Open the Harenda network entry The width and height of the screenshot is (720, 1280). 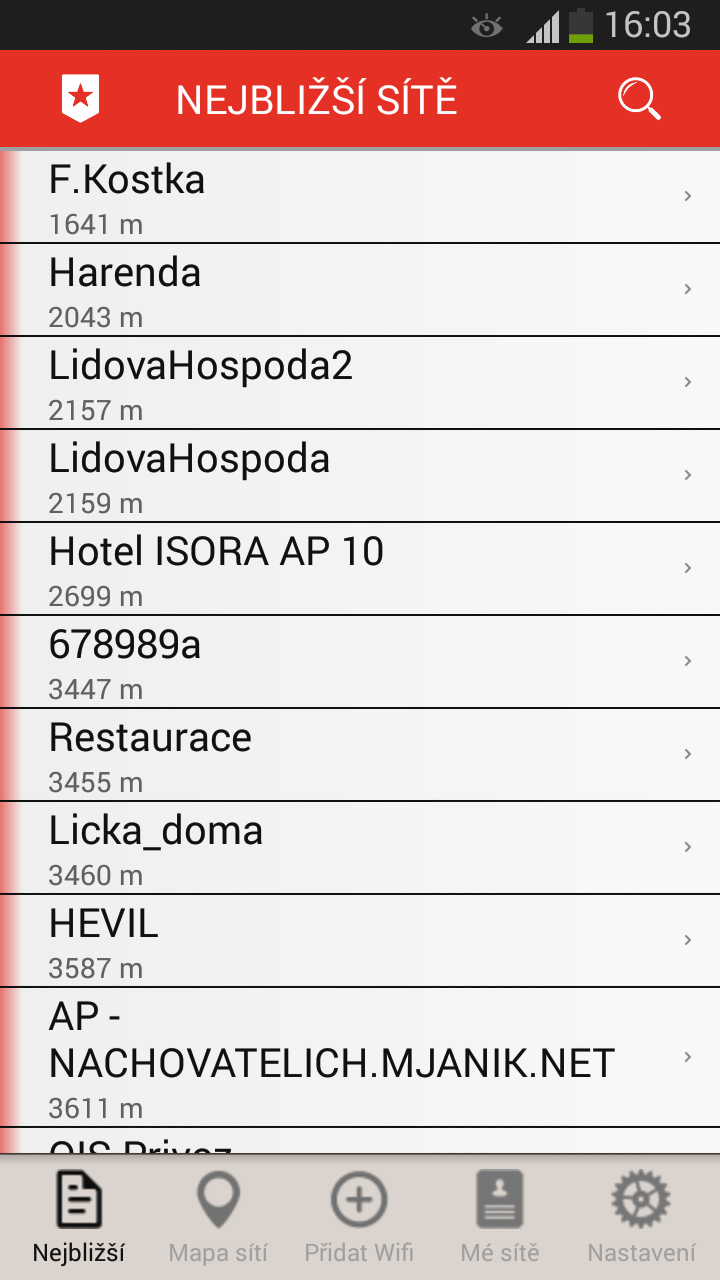[360, 290]
